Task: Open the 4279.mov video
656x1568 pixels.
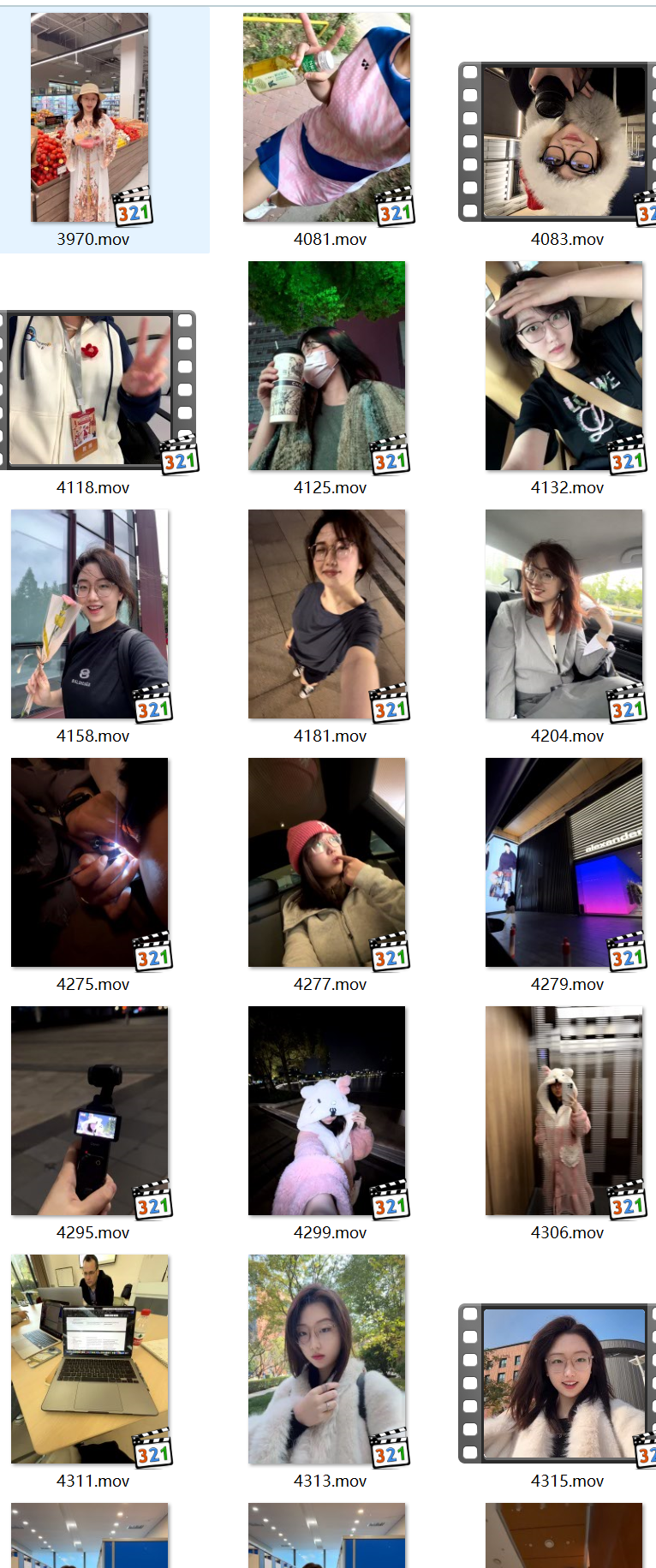Action: click(564, 862)
